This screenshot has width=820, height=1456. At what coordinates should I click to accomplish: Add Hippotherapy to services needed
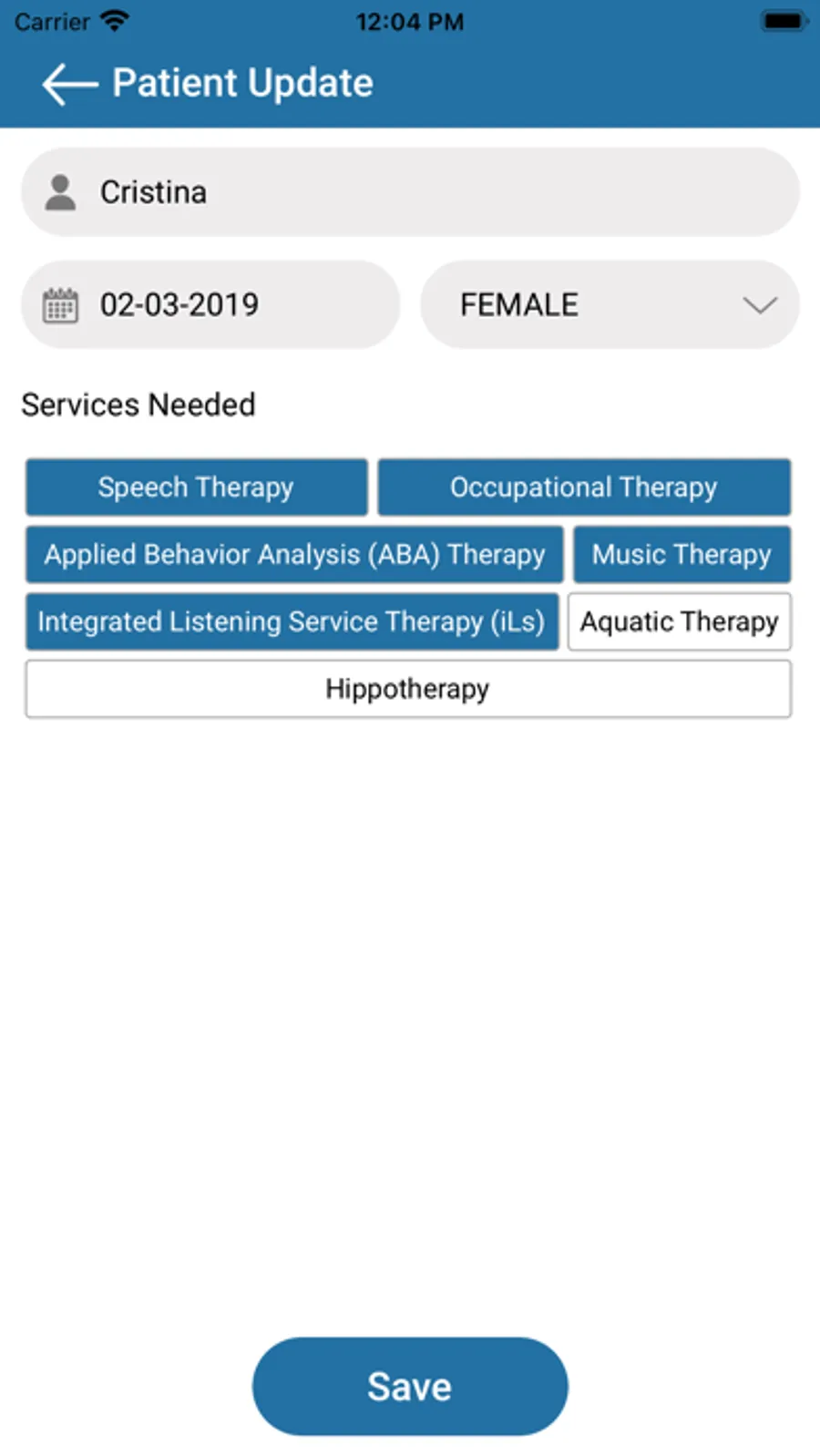click(408, 690)
